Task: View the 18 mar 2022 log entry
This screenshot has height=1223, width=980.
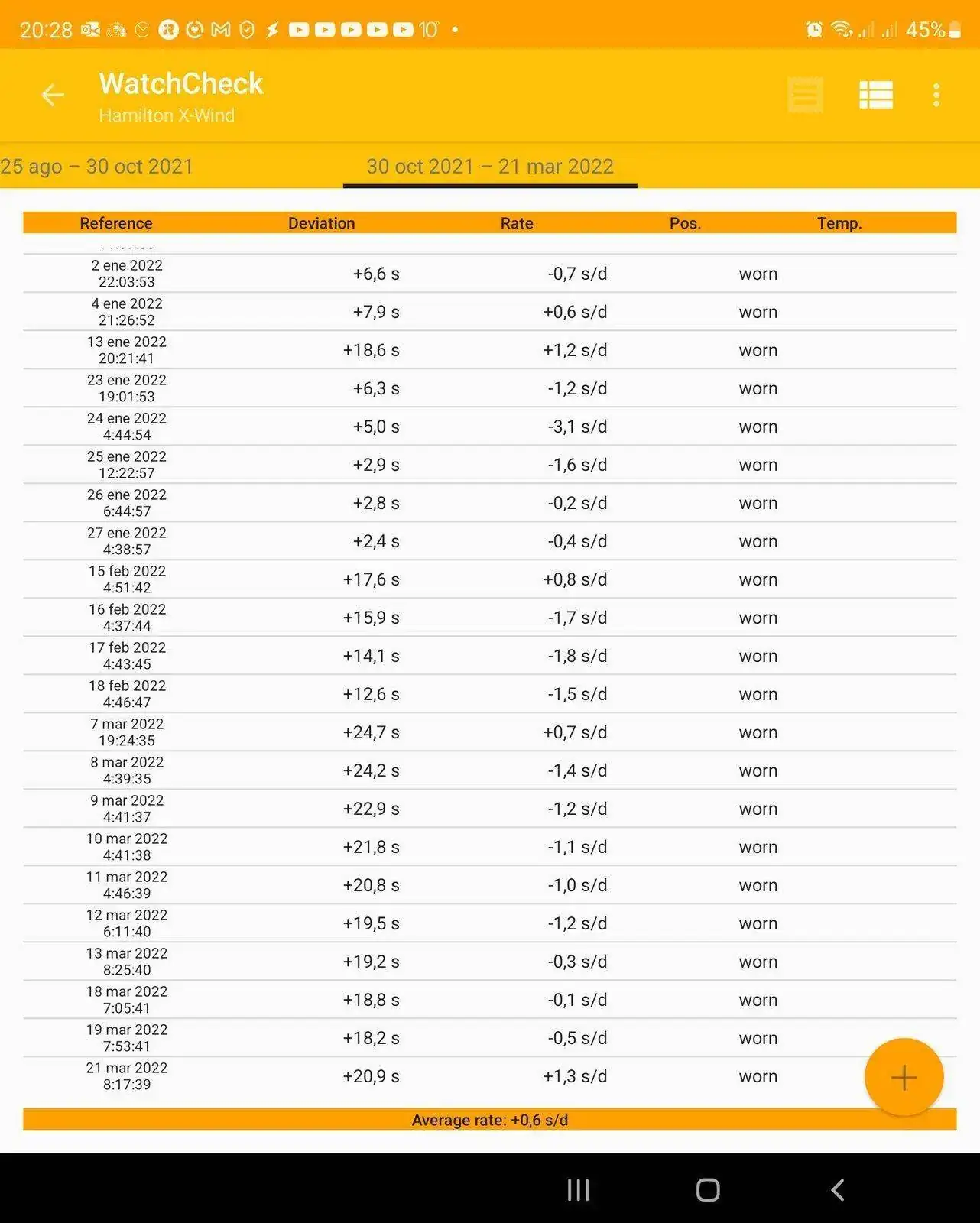Action: click(489, 1000)
